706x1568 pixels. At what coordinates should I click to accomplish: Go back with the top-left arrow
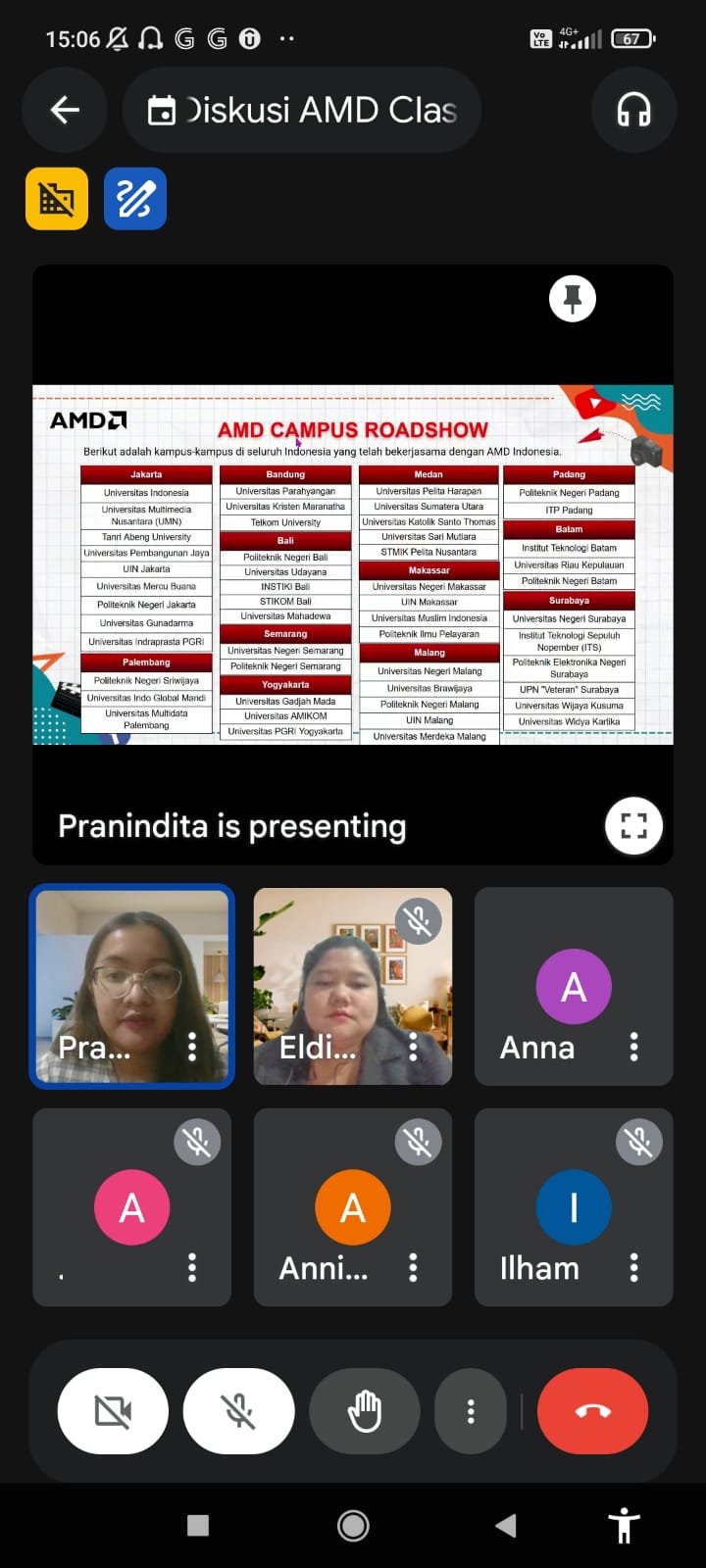(x=65, y=110)
